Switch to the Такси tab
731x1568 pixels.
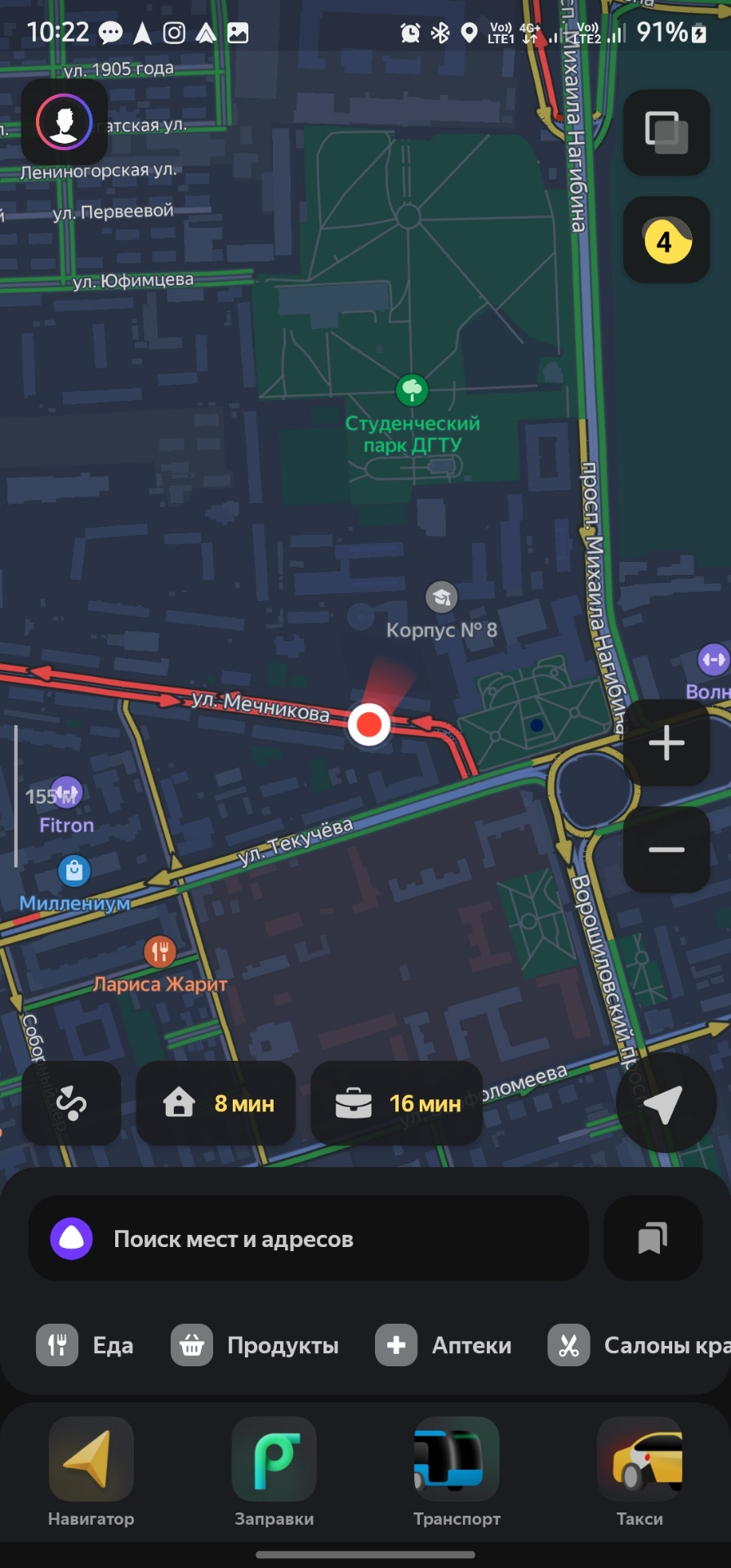[x=640, y=1472]
